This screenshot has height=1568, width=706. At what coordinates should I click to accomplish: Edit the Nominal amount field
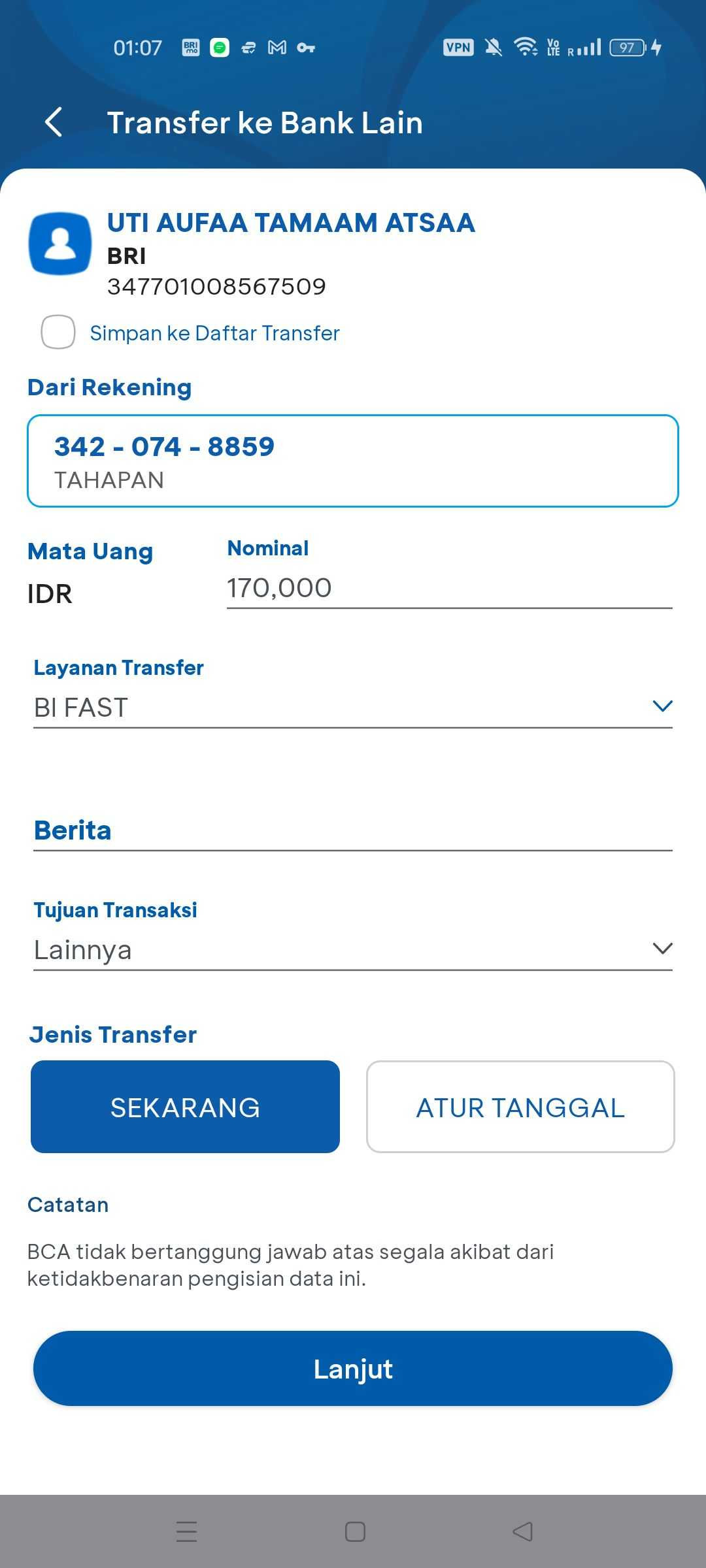tap(449, 588)
